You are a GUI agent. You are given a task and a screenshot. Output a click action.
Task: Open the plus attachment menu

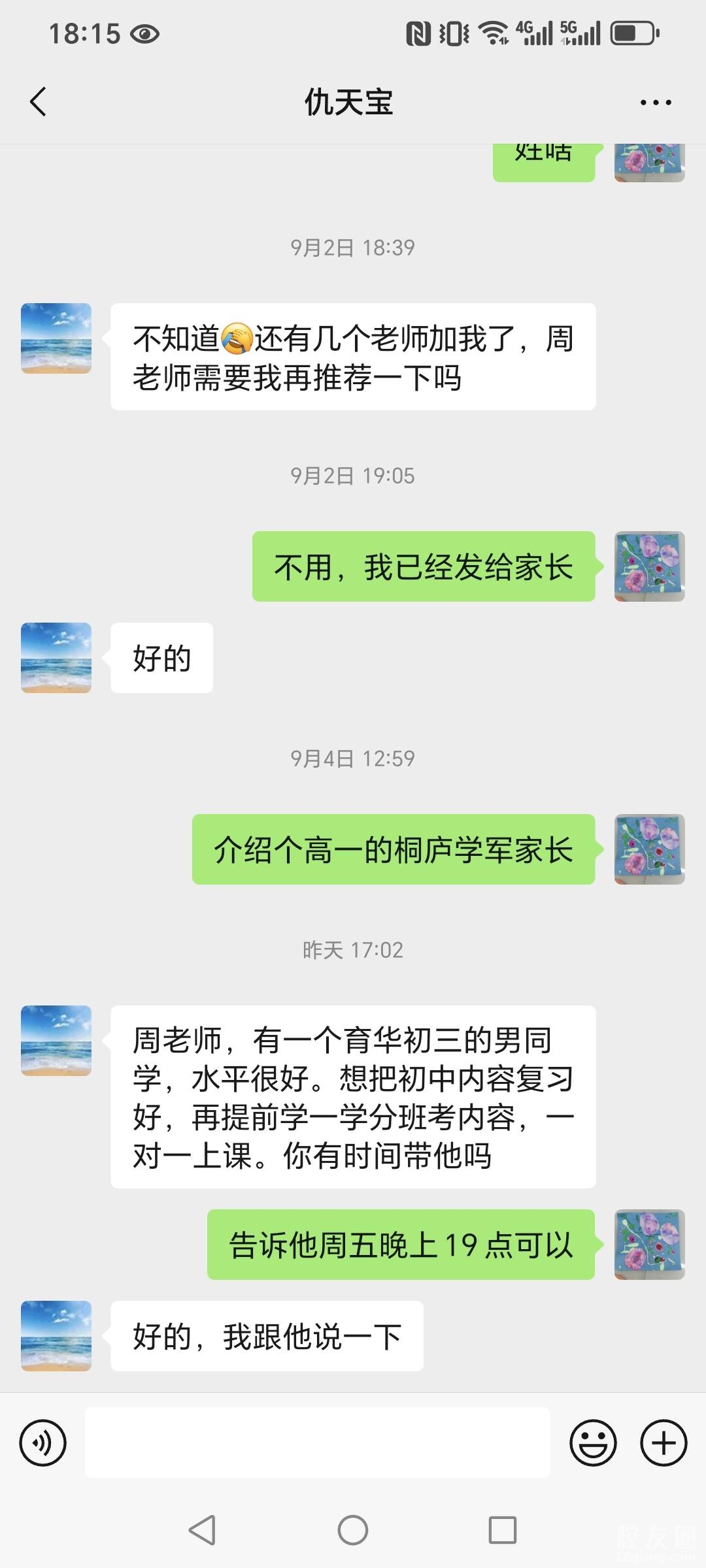tap(664, 1443)
